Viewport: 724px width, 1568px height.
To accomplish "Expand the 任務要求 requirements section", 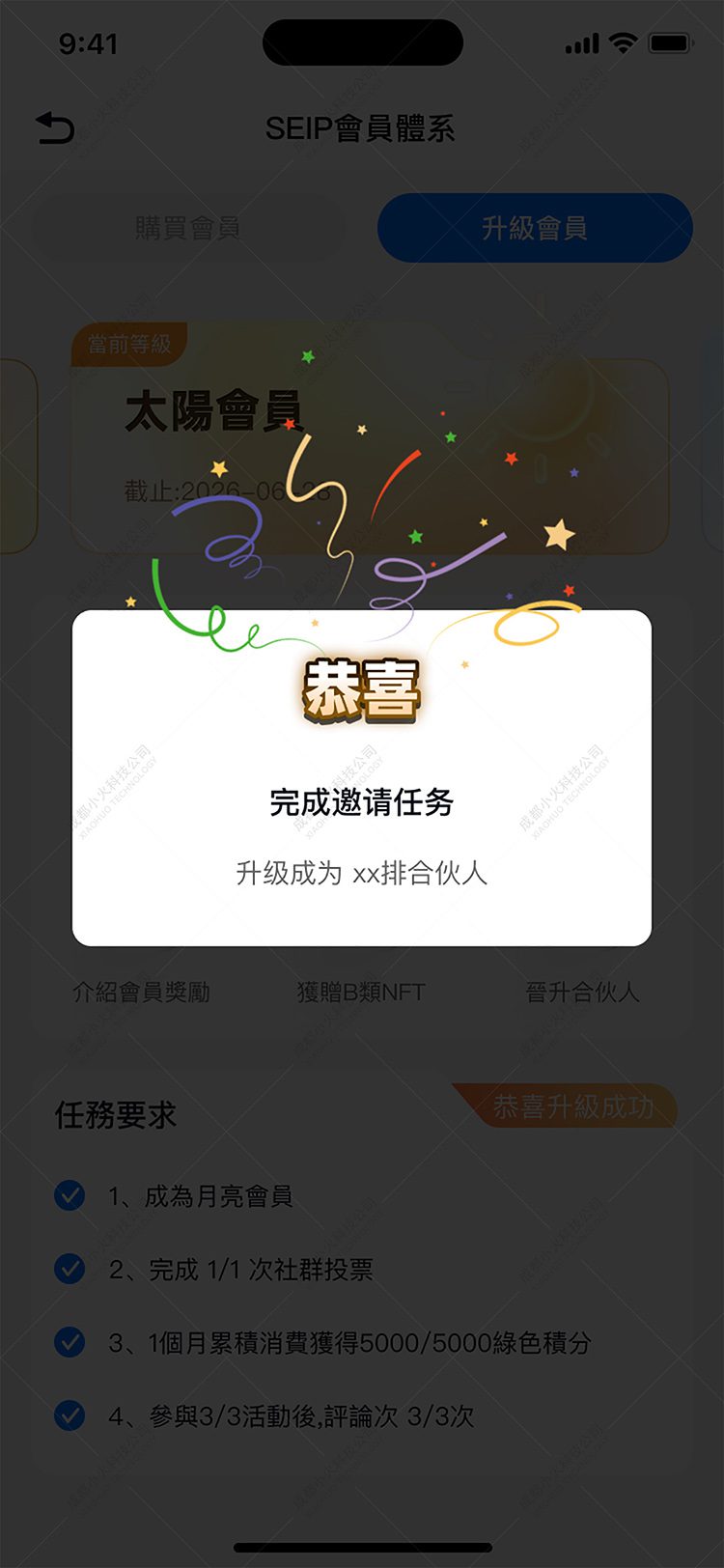I will click(x=115, y=1115).
